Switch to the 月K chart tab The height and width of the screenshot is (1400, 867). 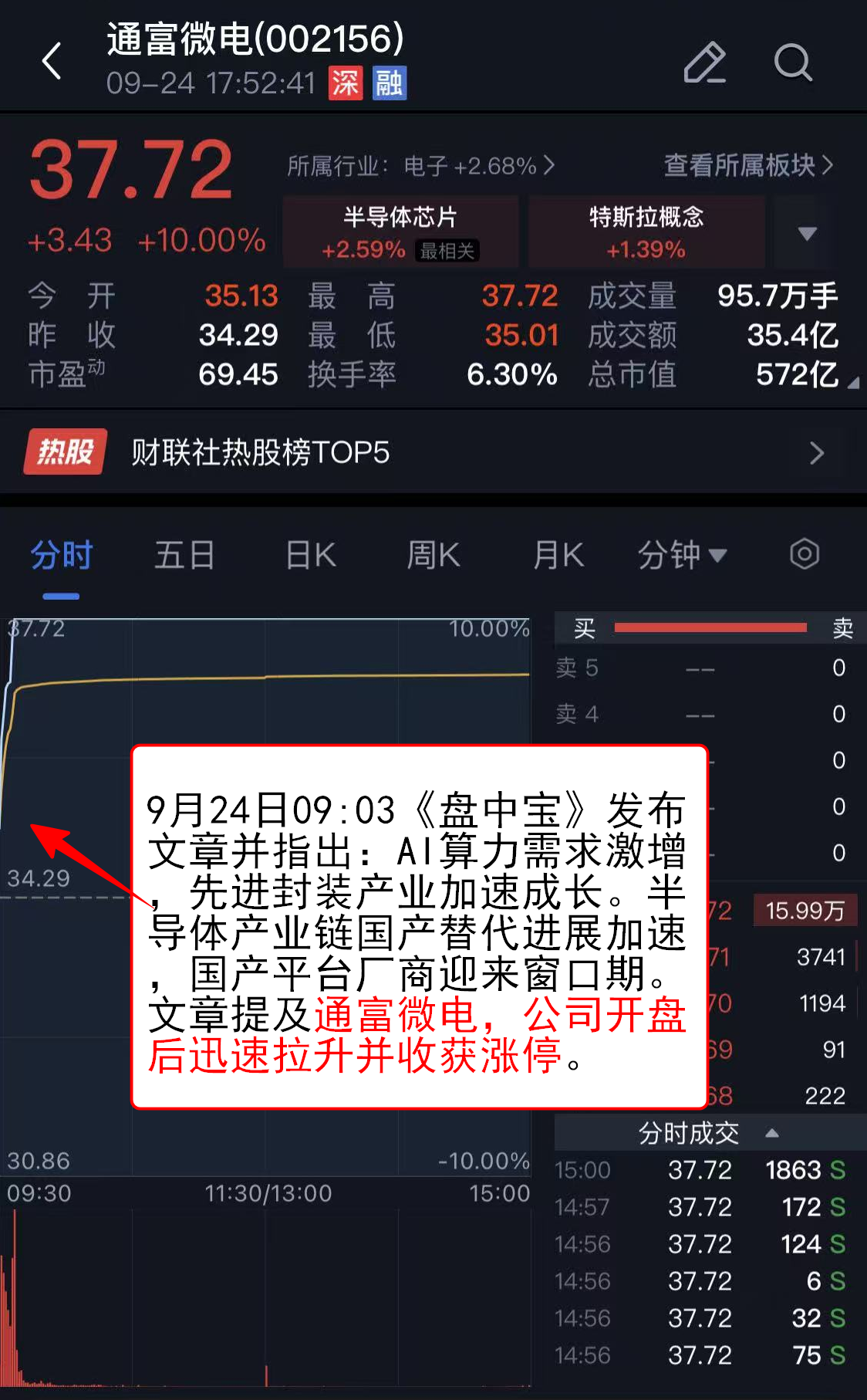click(558, 555)
